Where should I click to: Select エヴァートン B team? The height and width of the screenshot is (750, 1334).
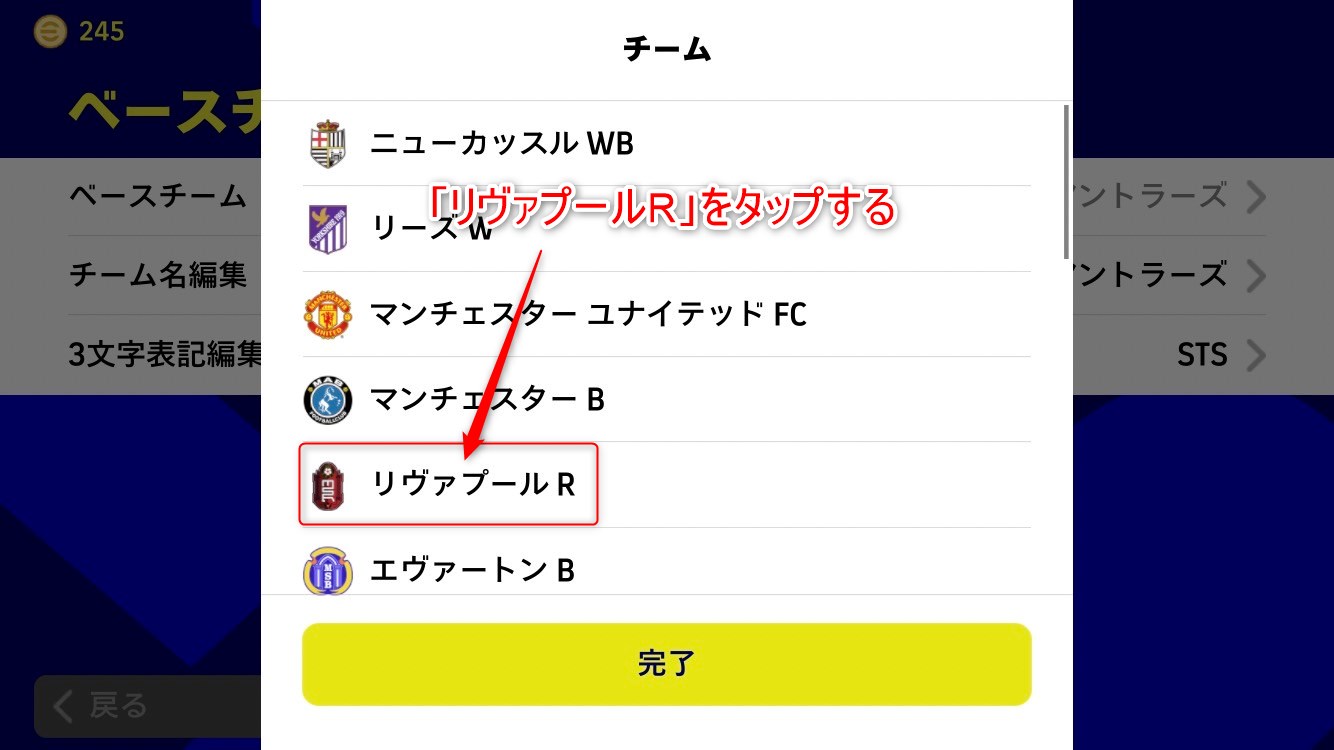[x=666, y=570]
